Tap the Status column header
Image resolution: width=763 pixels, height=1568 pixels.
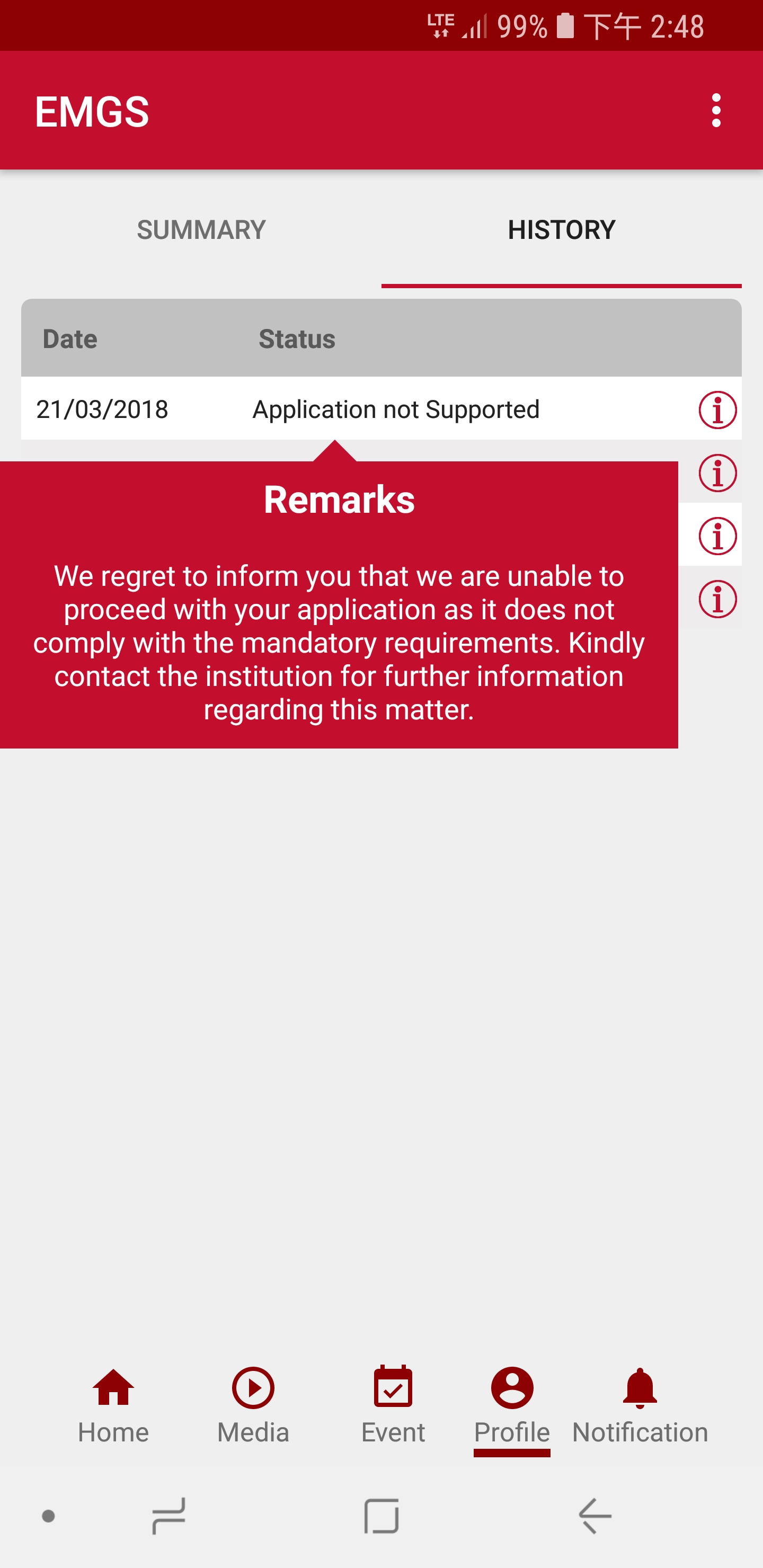pyautogui.click(x=297, y=338)
